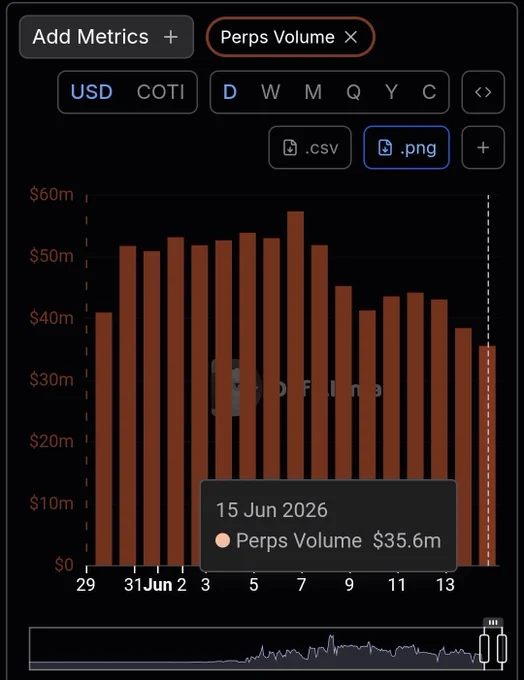Select USD denomination
Screen dimensions: 524x680
(x=92, y=92)
